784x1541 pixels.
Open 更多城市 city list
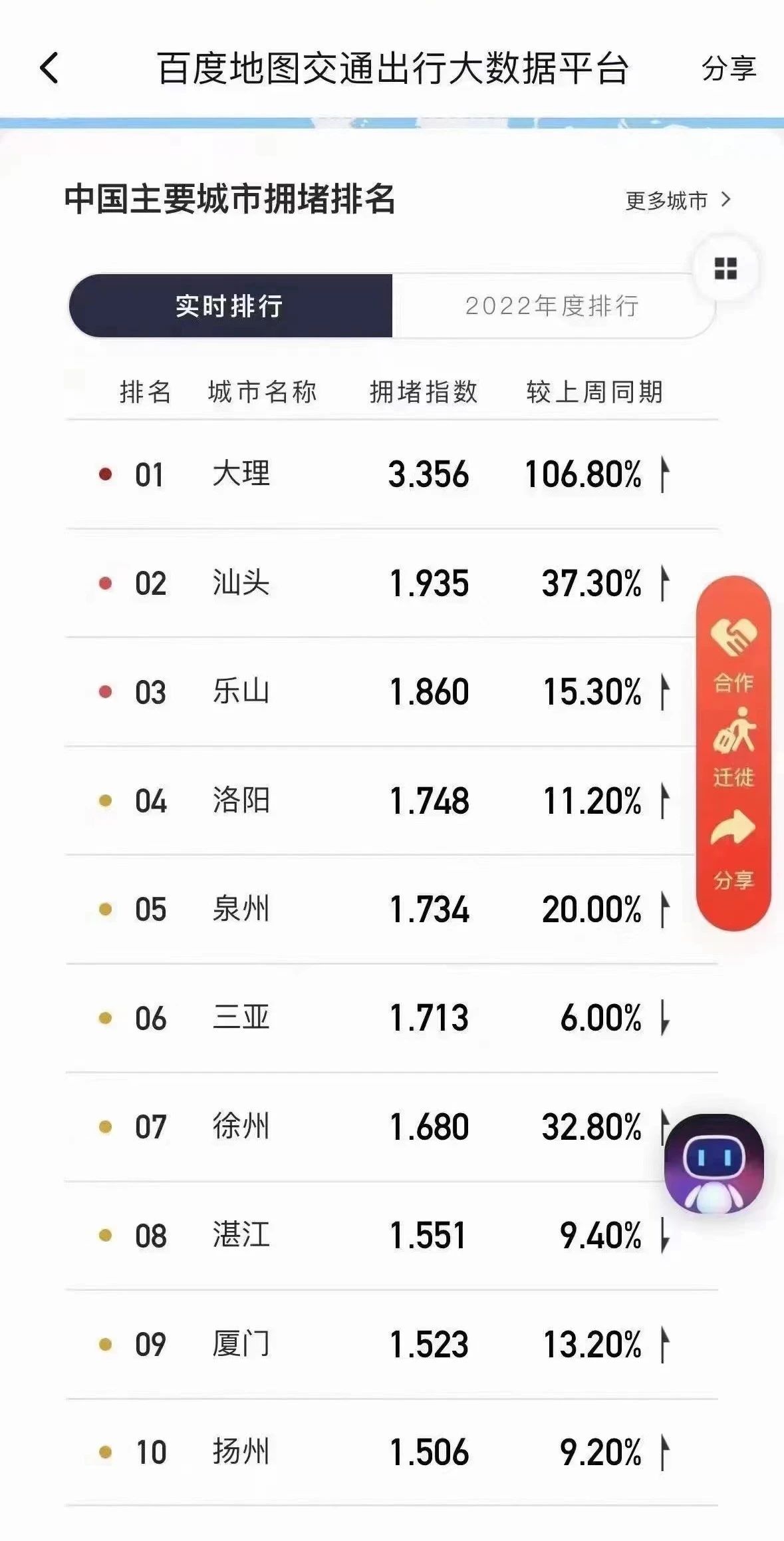677,200
